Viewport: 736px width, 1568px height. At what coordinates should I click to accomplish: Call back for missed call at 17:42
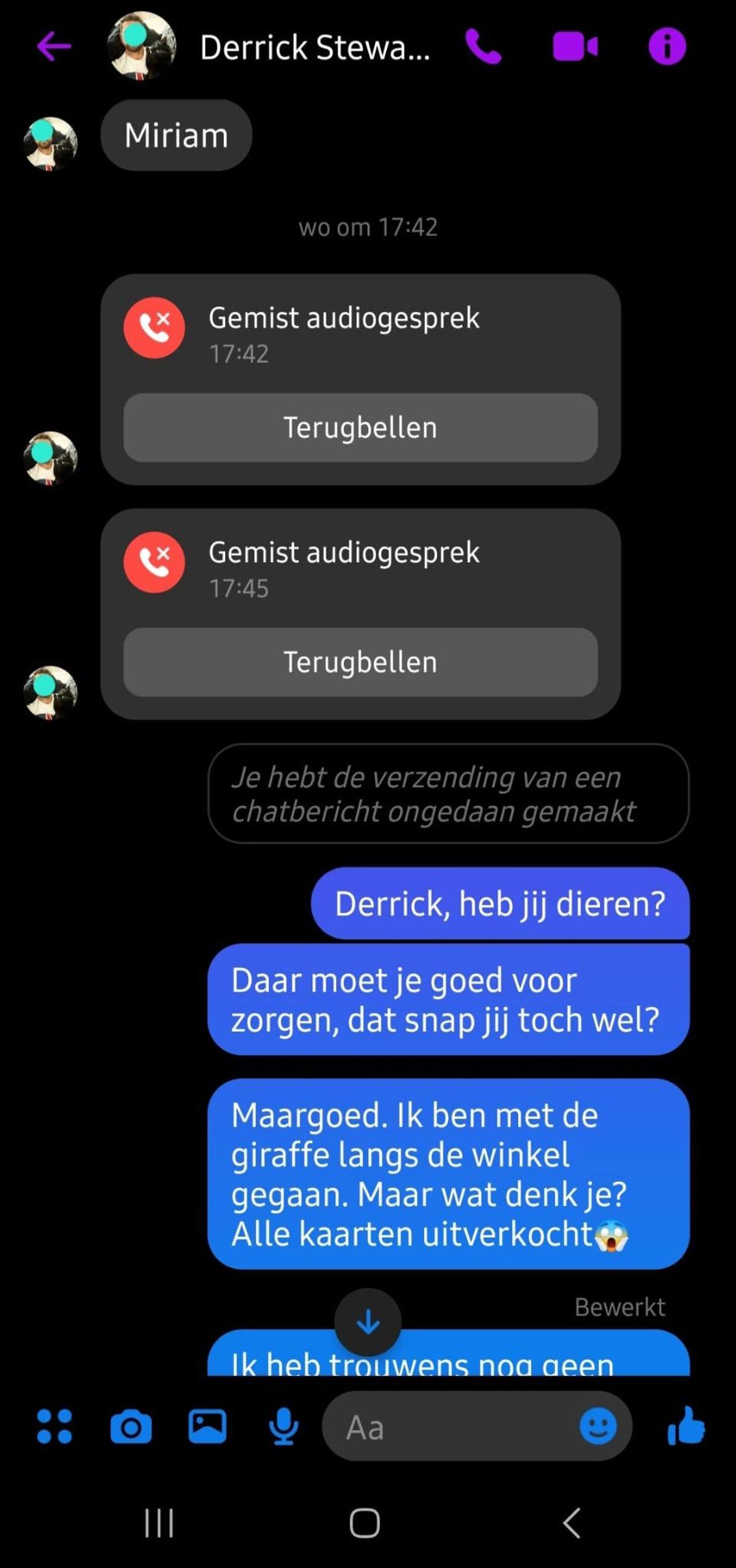(360, 428)
